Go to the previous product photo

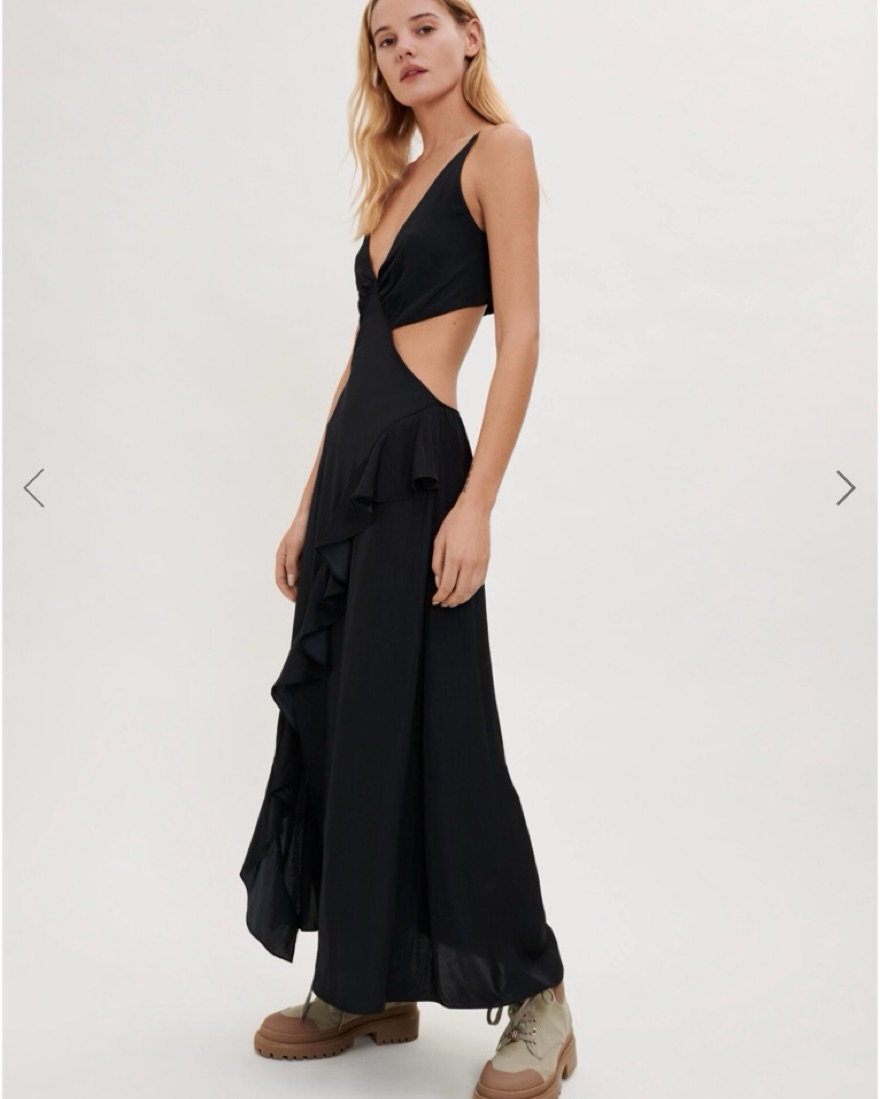click(x=34, y=488)
